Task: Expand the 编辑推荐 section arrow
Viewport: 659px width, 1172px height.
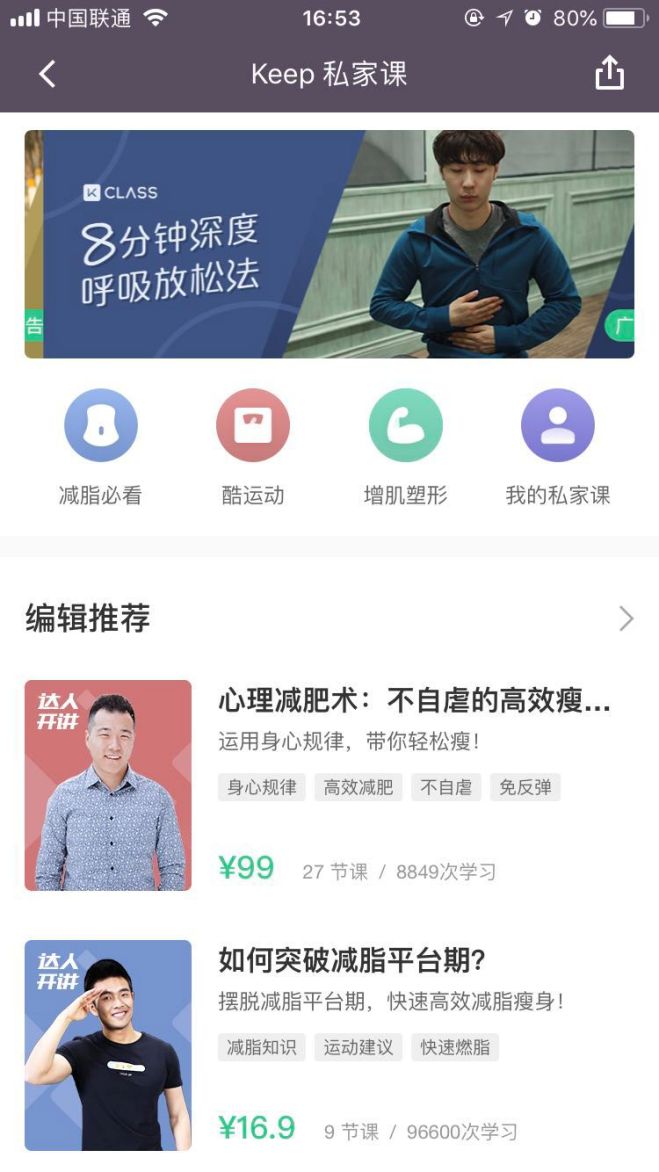Action: click(x=626, y=619)
